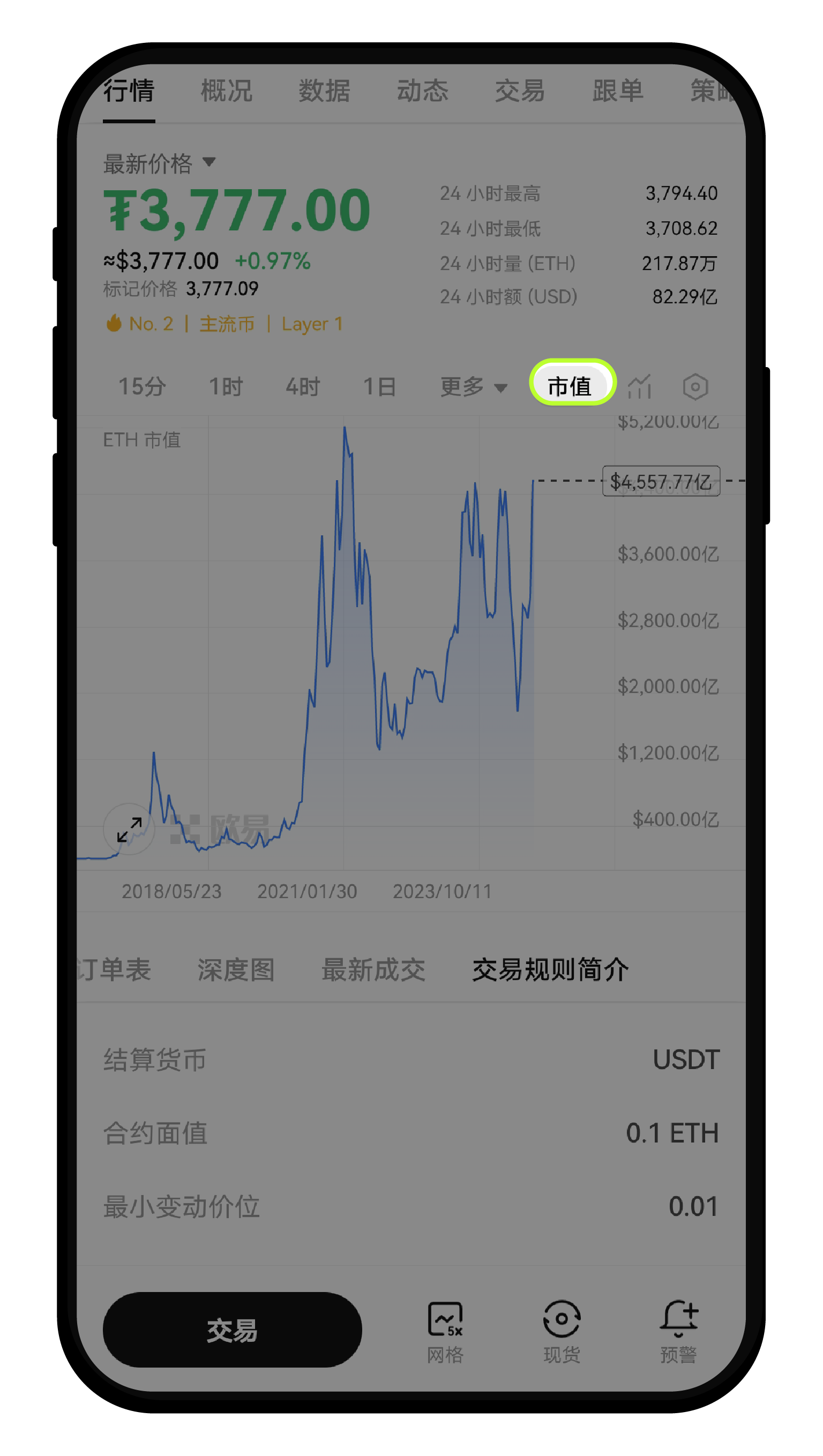Open the 主流币 category link

click(x=226, y=323)
